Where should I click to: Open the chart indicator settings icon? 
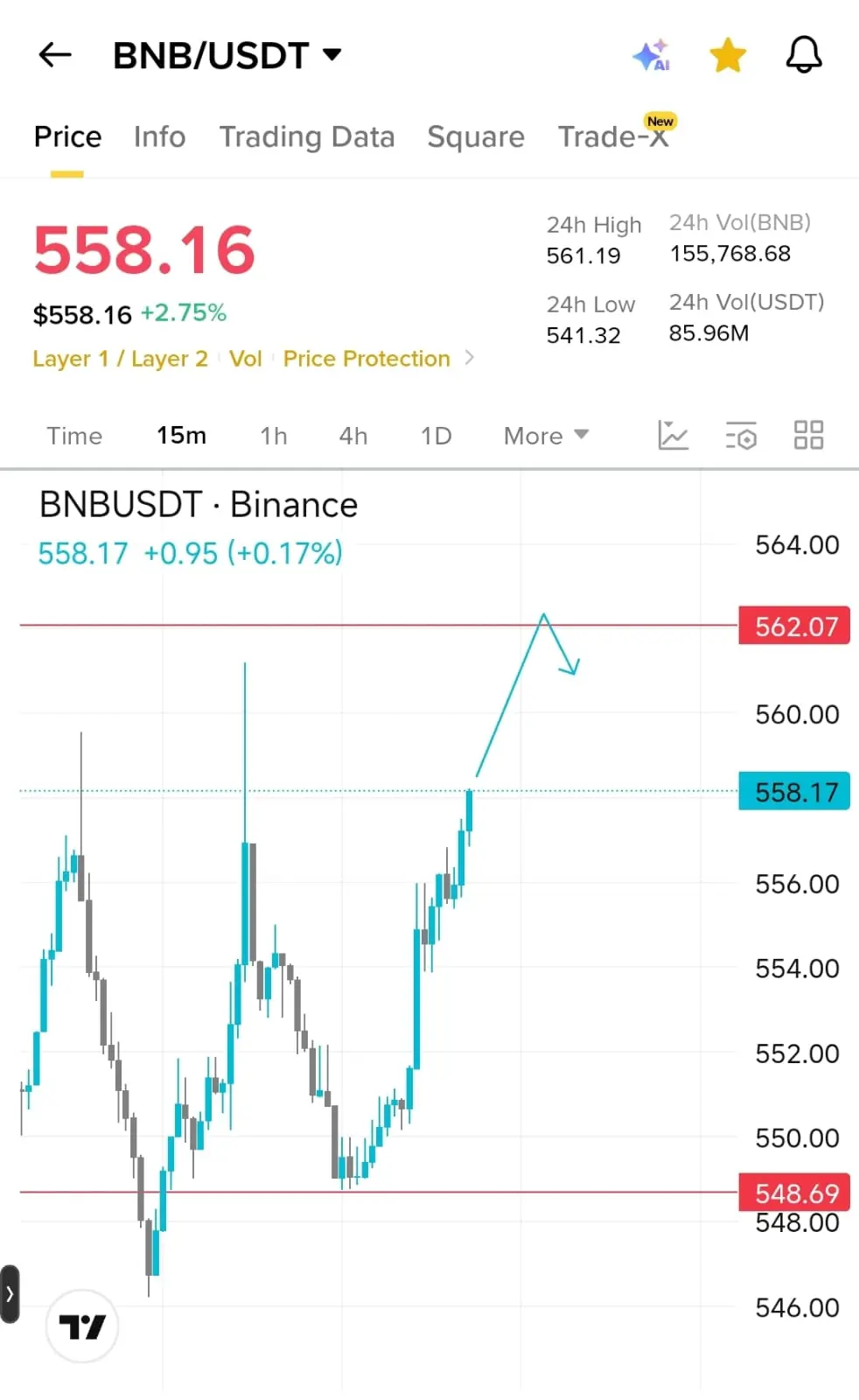point(741,435)
